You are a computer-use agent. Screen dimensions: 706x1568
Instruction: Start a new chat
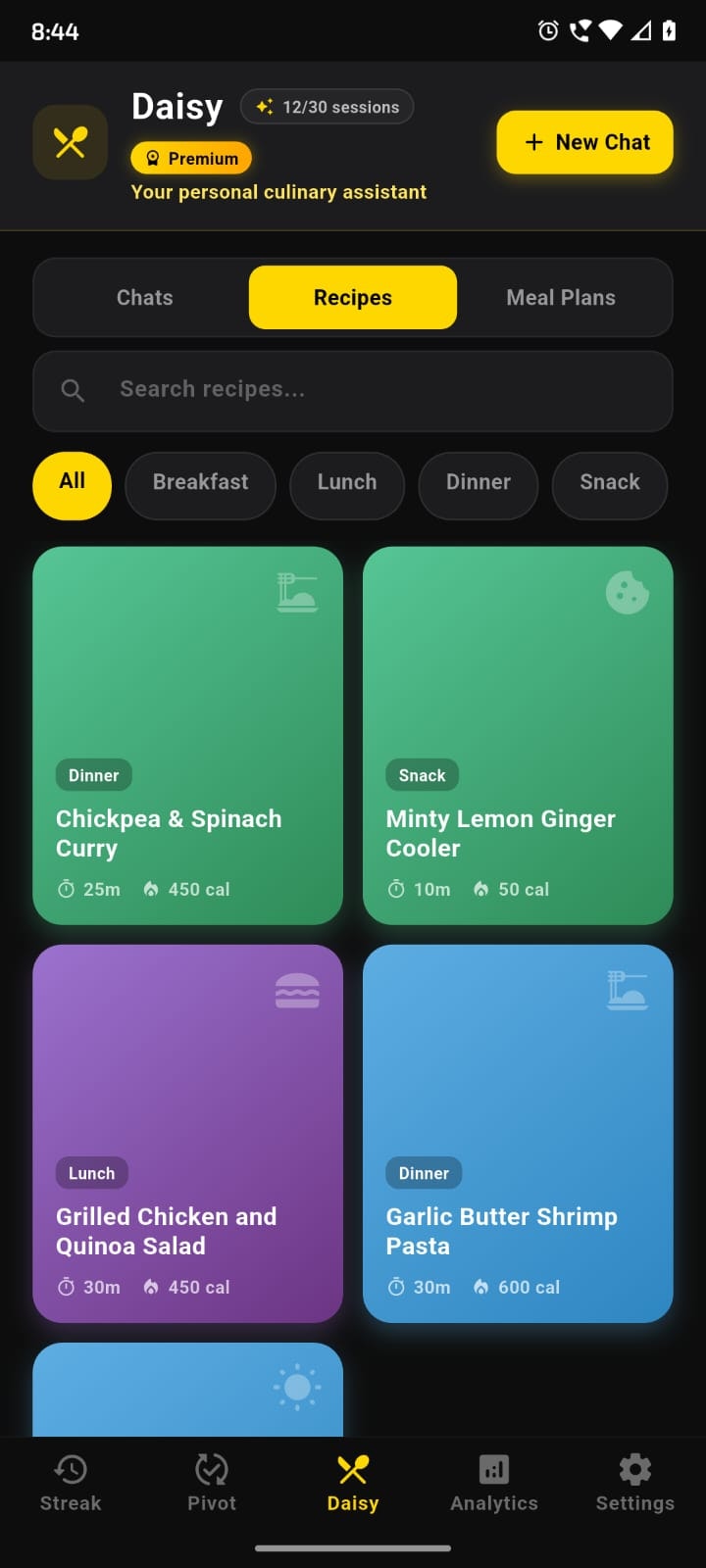coord(584,142)
